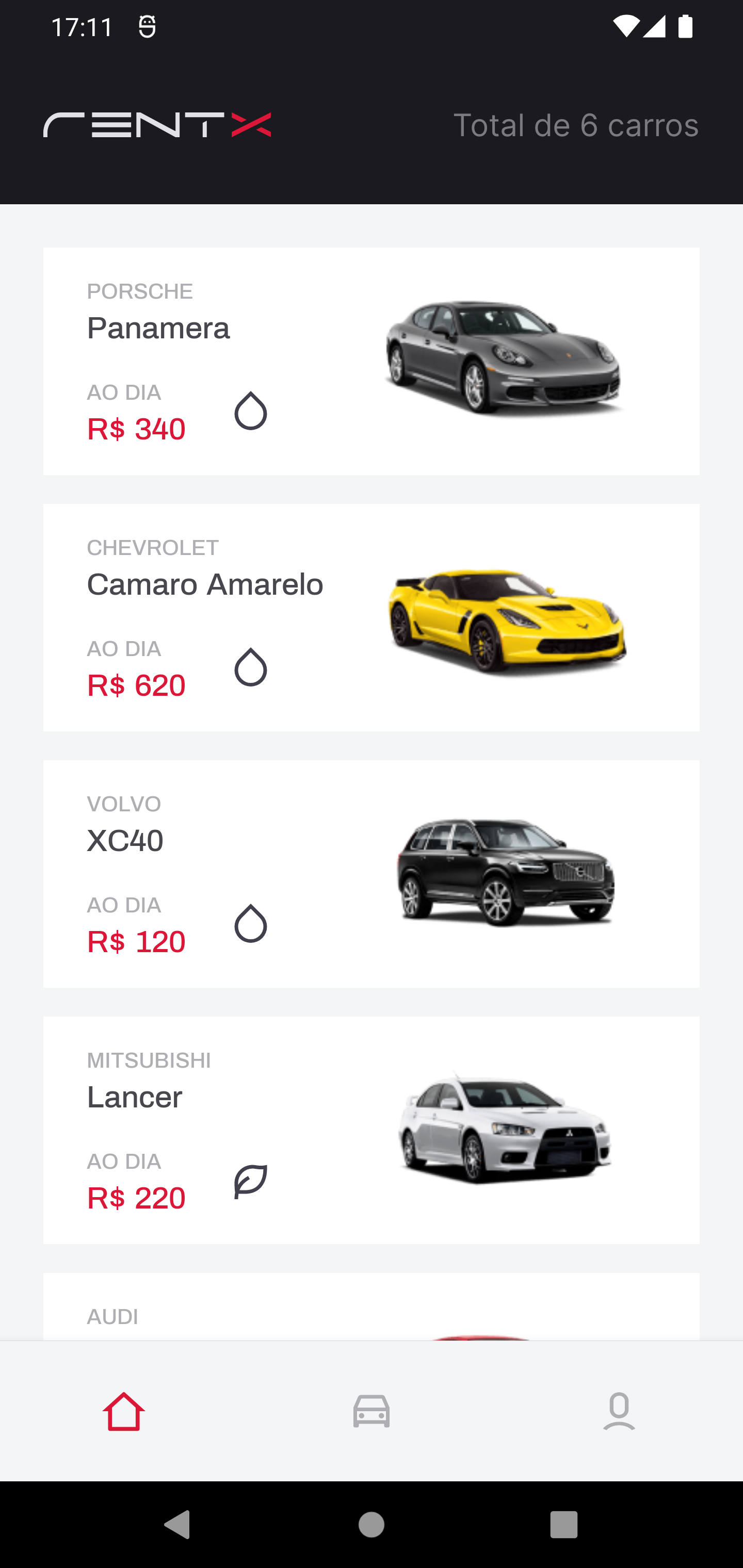Open the Audi car card
This screenshot has width=743, height=1568.
tap(371, 1308)
